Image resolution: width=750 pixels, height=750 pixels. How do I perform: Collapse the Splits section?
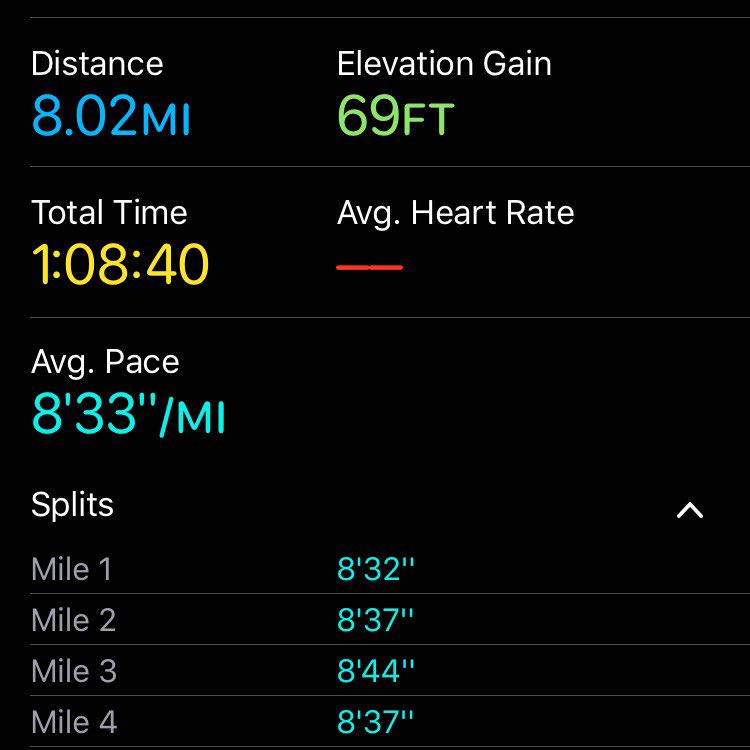[690, 510]
